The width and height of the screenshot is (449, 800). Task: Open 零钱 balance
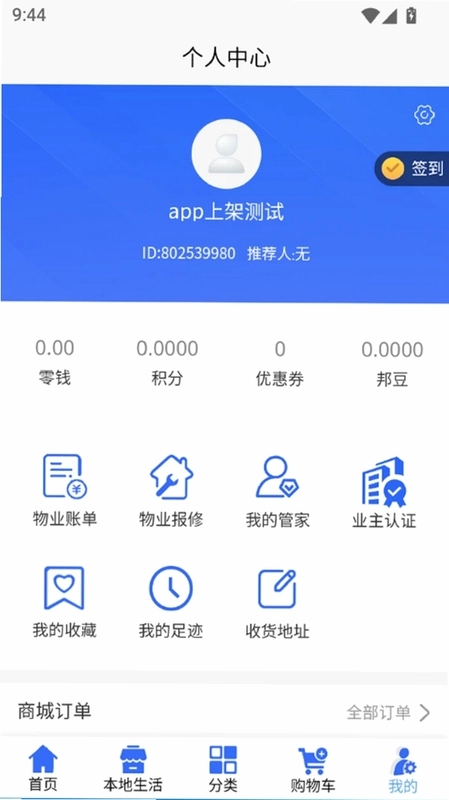pyautogui.click(x=55, y=363)
